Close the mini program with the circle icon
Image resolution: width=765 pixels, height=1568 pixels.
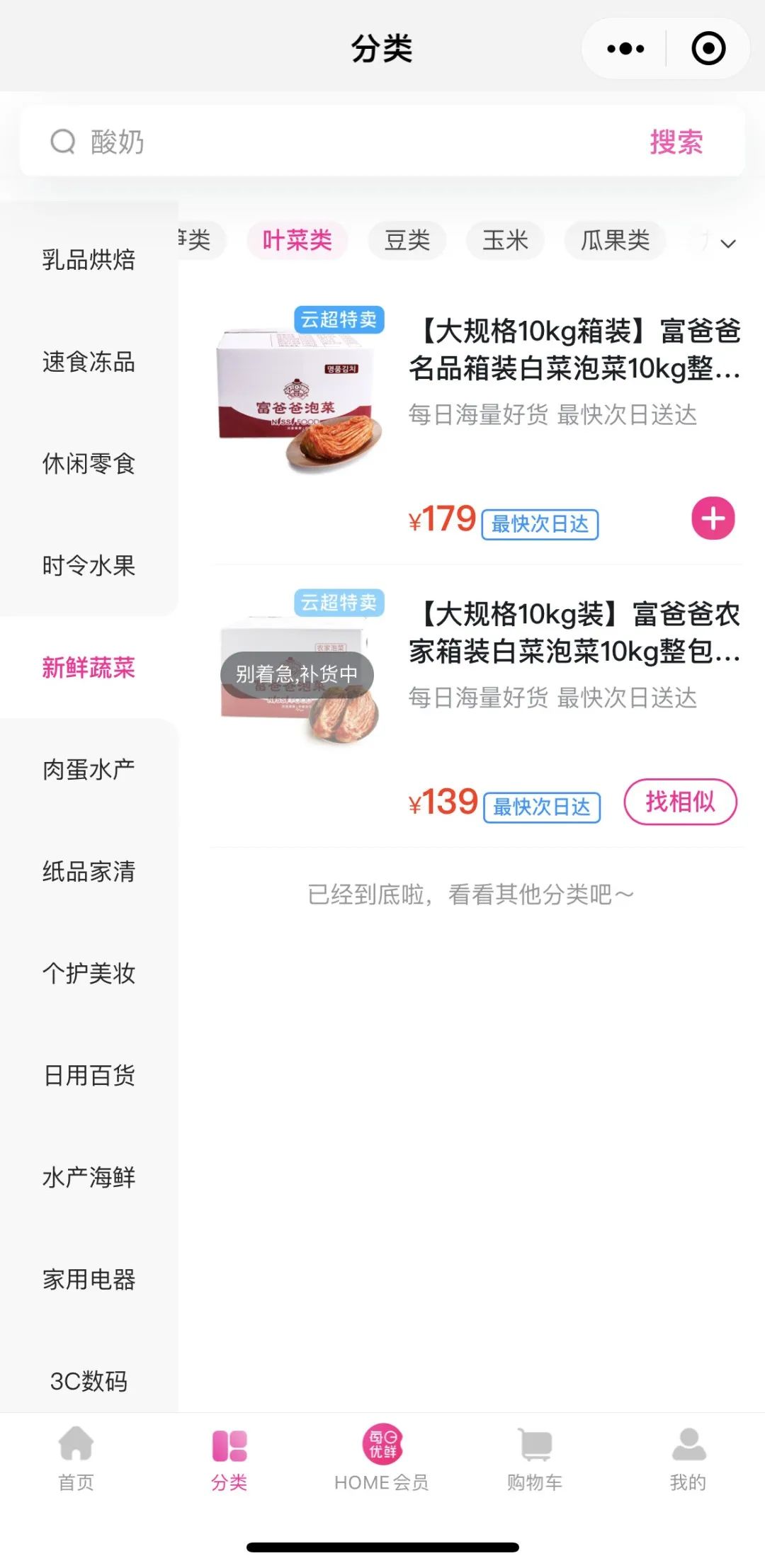708,49
